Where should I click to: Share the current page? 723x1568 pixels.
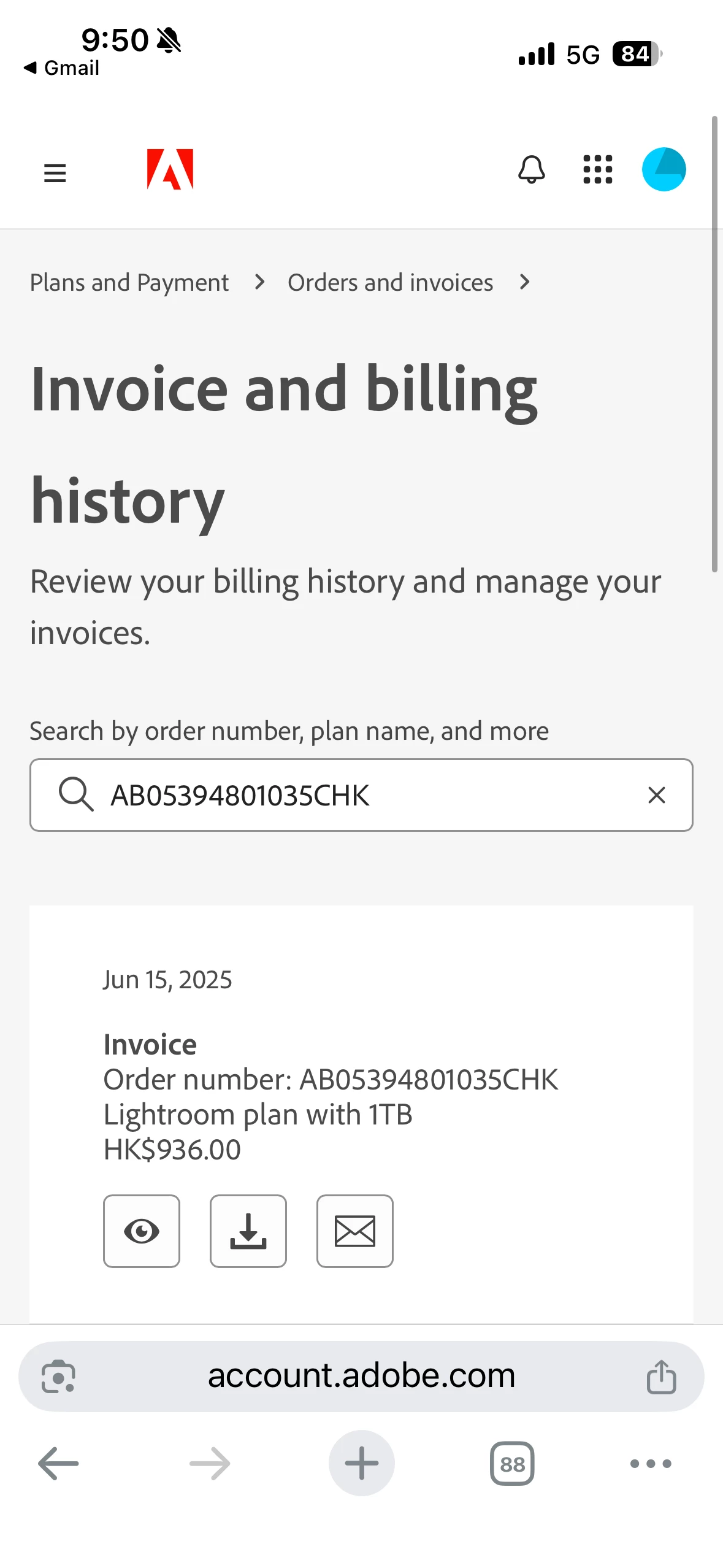pyautogui.click(x=661, y=1377)
